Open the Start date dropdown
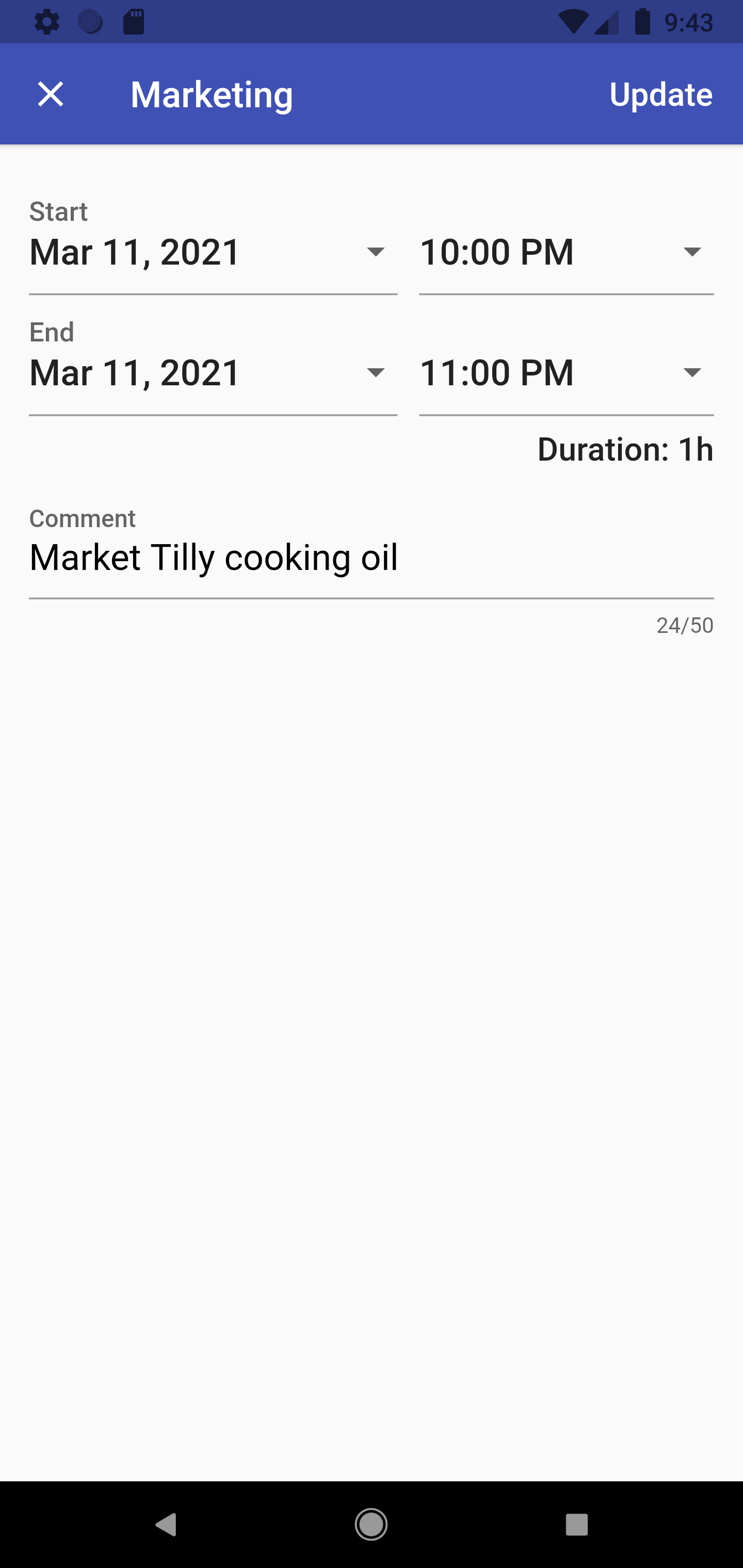The image size is (743, 1568). point(213,253)
